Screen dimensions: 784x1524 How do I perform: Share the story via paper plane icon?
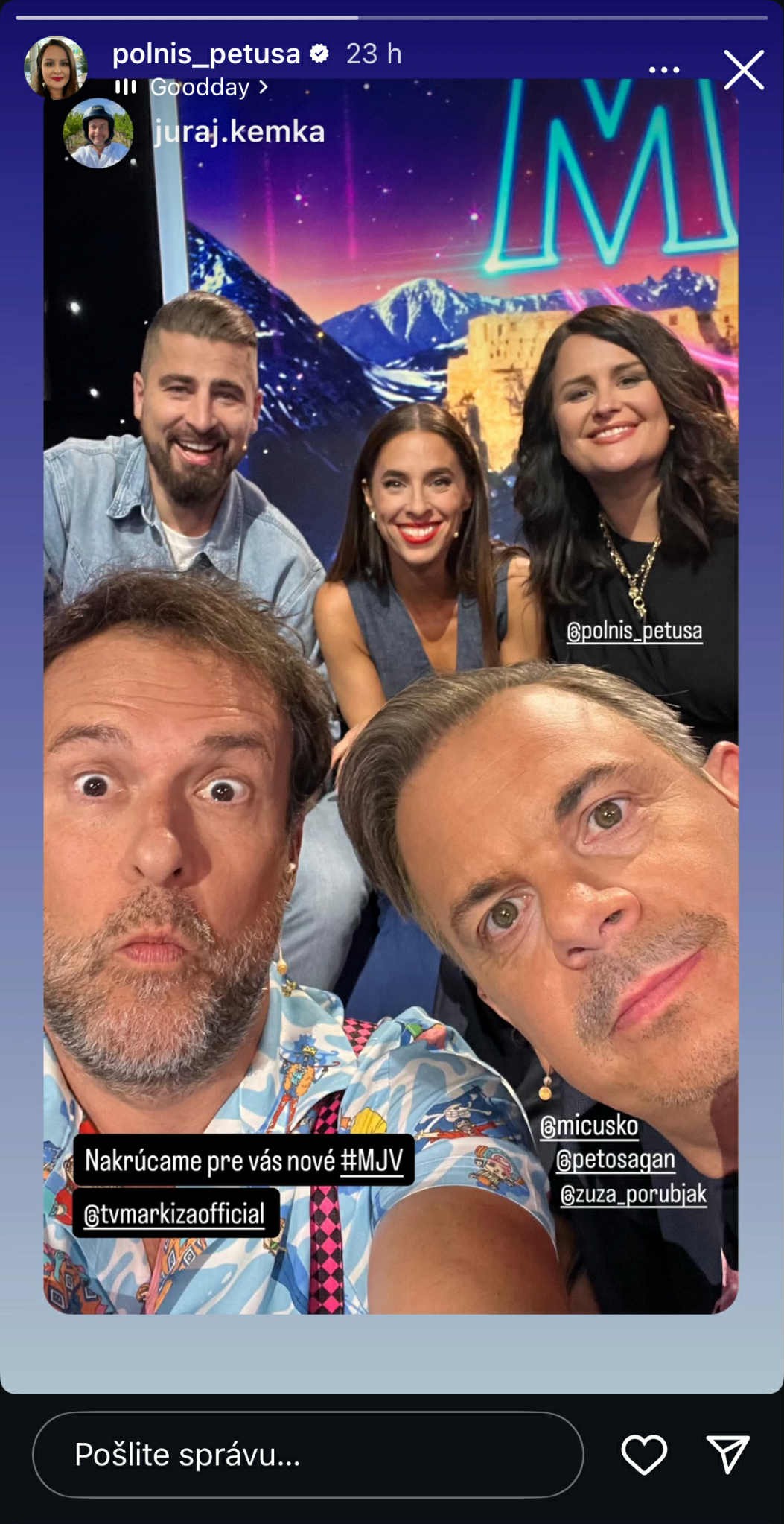pos(727,1454)
